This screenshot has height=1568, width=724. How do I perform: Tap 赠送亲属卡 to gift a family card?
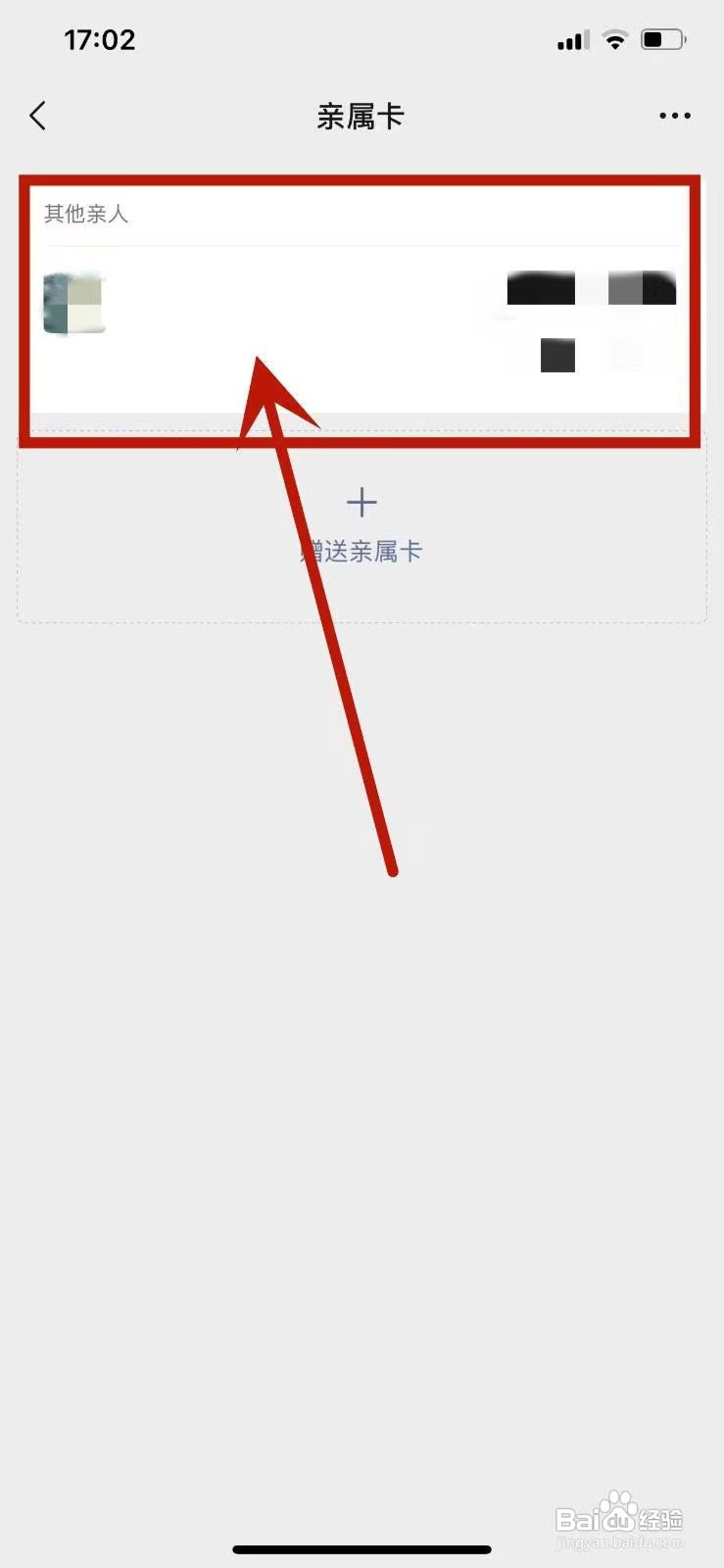[362, 551]
